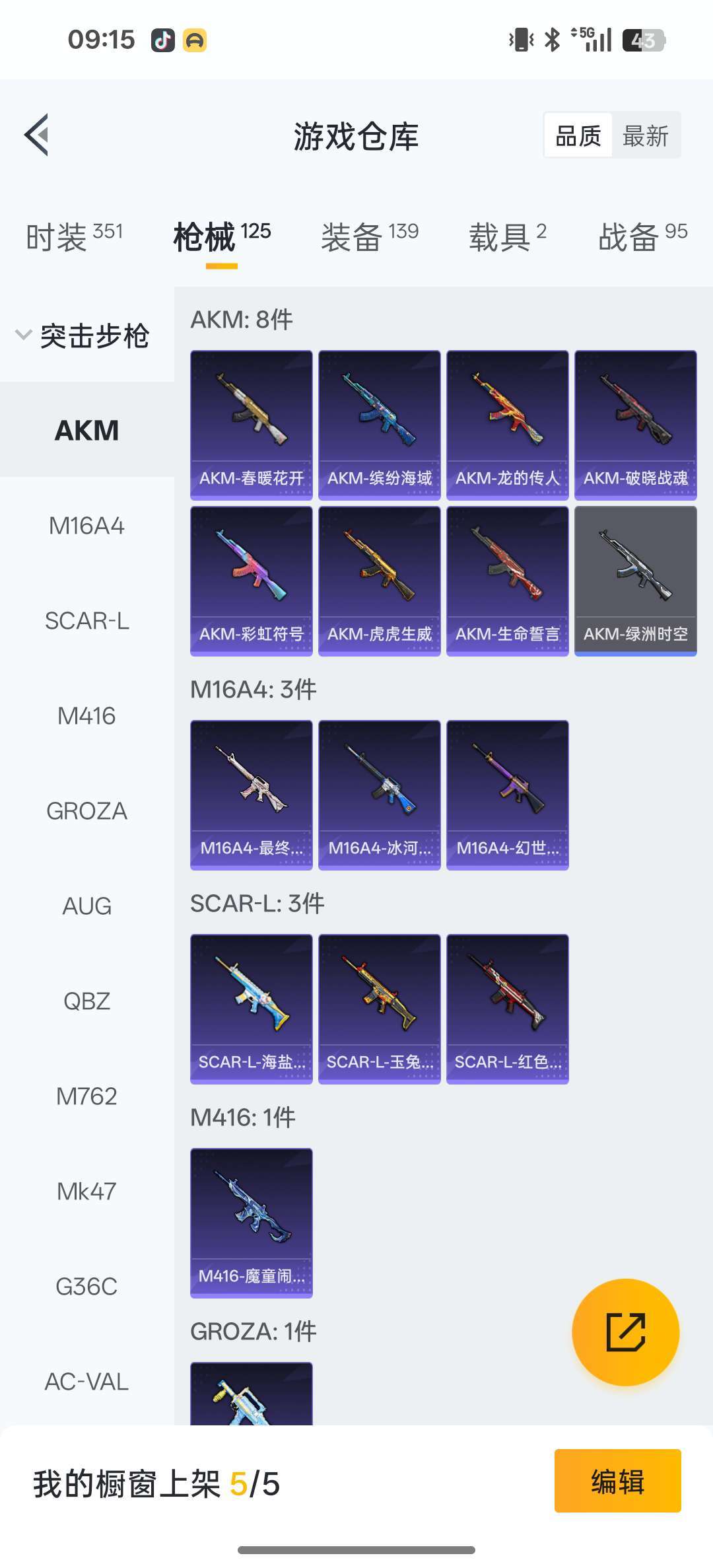
Task: Go back using the arrow icon
Action: coord(37,135)
